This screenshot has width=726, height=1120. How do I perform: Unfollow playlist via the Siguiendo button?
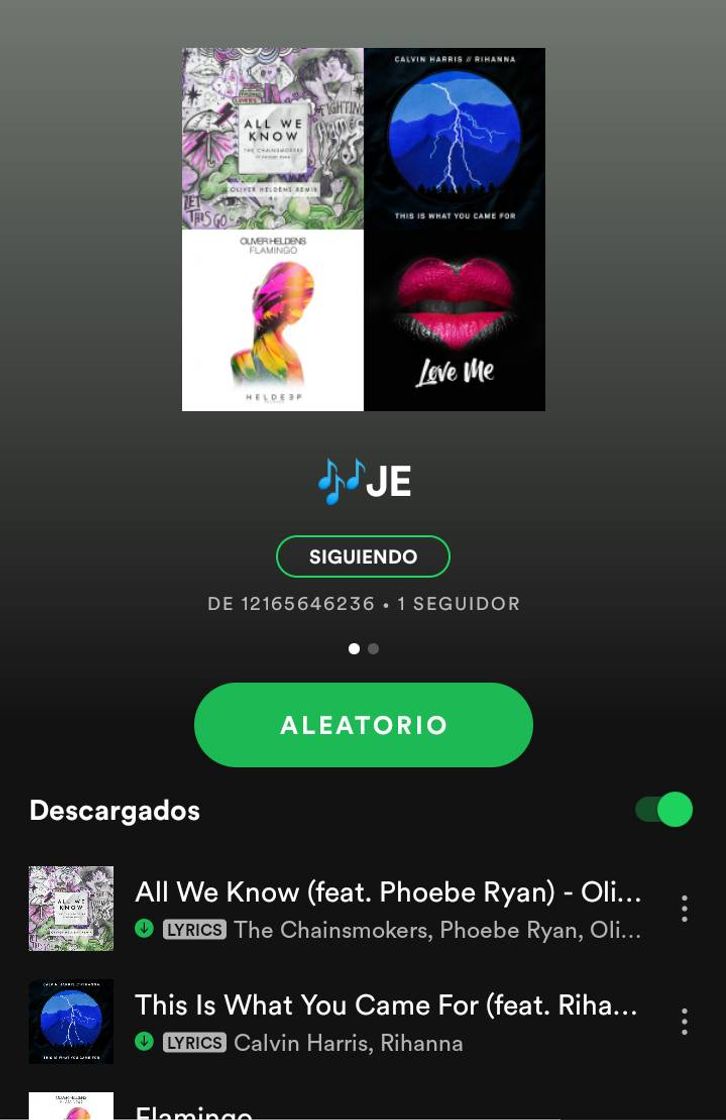coord(363,557)
